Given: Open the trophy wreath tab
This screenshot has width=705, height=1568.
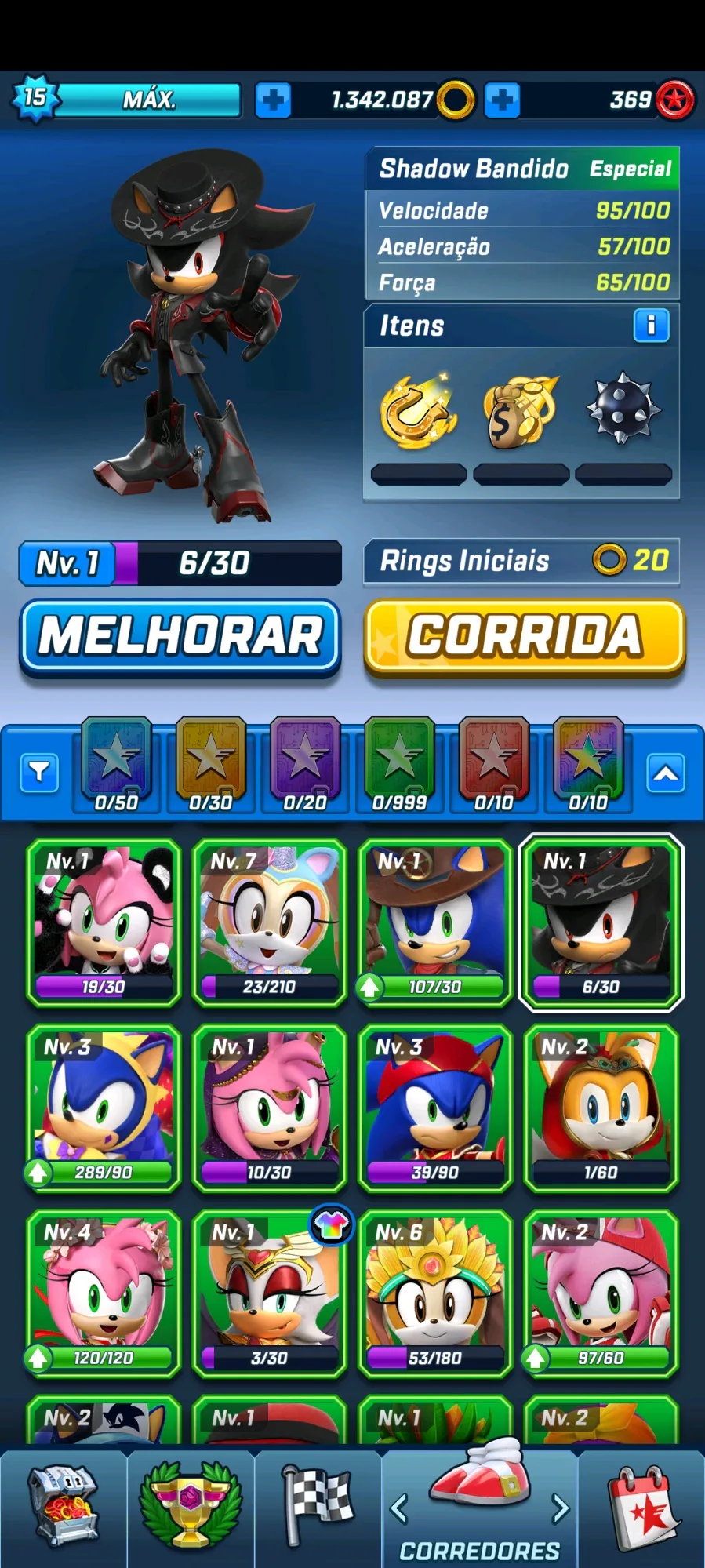Looking at the screenshot, I should click(x=191, y=1506).
